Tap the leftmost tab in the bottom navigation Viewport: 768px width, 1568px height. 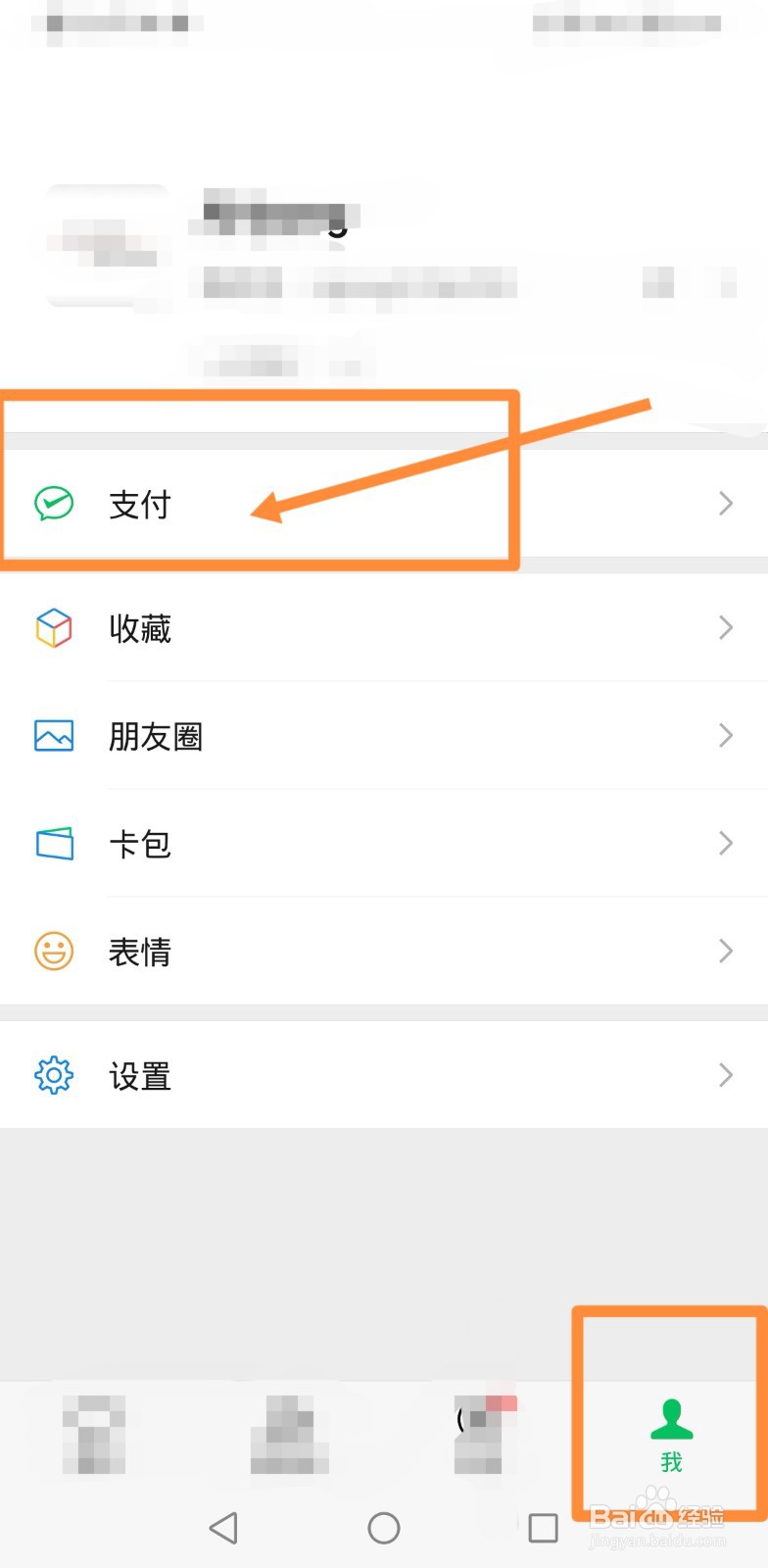[93, 1436]
